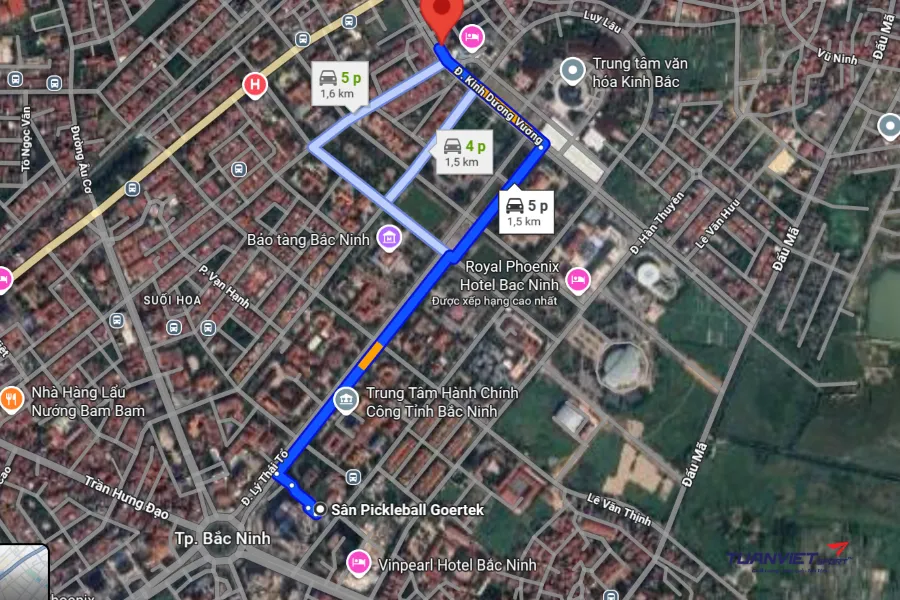Viewport: 900px width, 600px height.
Task: Choose the 4 p 1,5 km route
Action: pyautogui.click(x=461, y=152)
